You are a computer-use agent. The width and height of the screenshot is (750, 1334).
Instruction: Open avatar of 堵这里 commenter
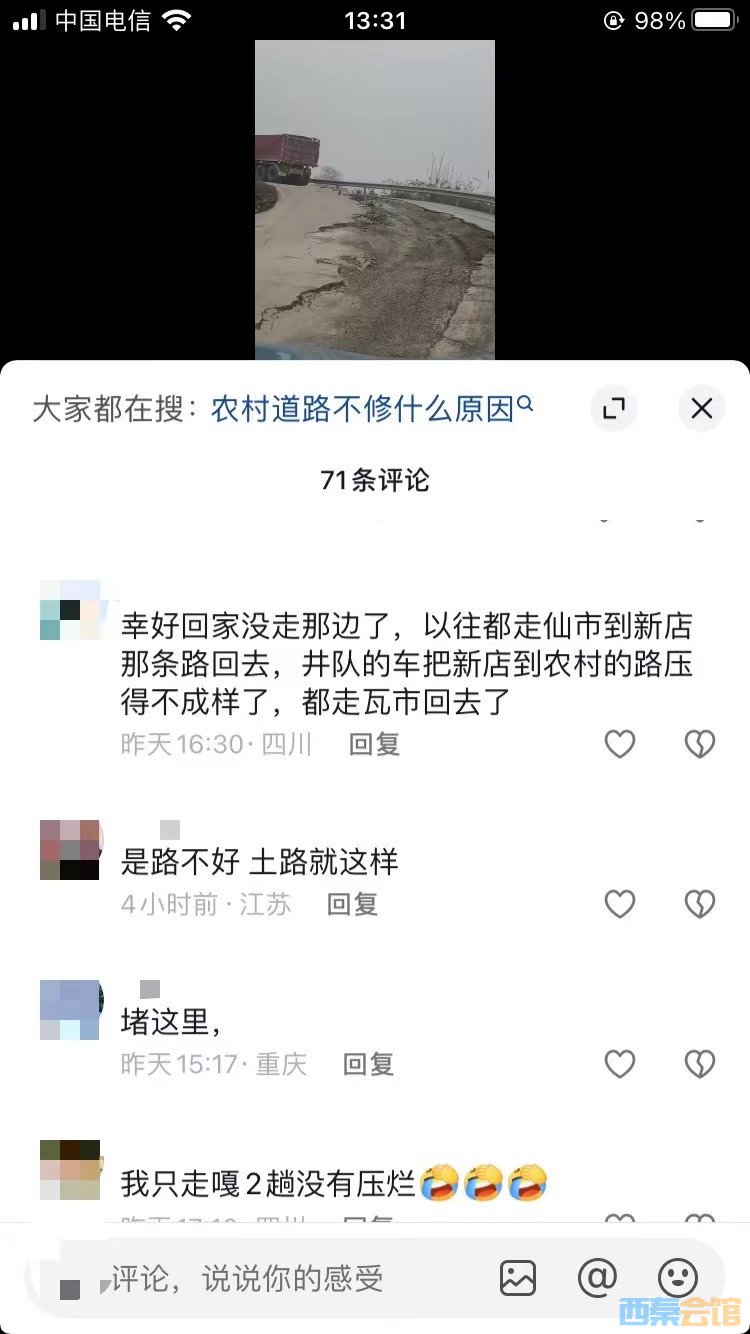point(70,1010)
